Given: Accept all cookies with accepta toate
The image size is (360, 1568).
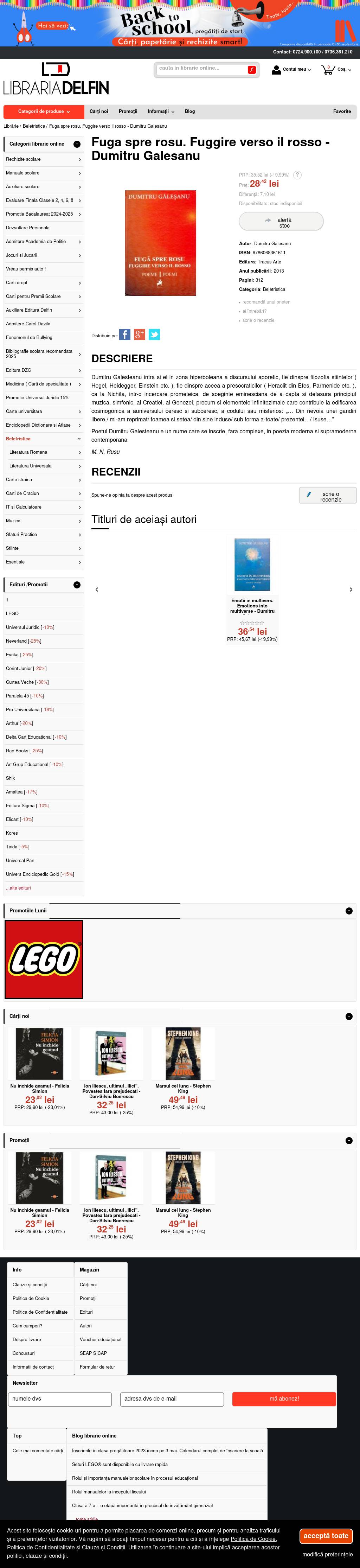Looking at the screenshot, I should [x=326, y=1536].
